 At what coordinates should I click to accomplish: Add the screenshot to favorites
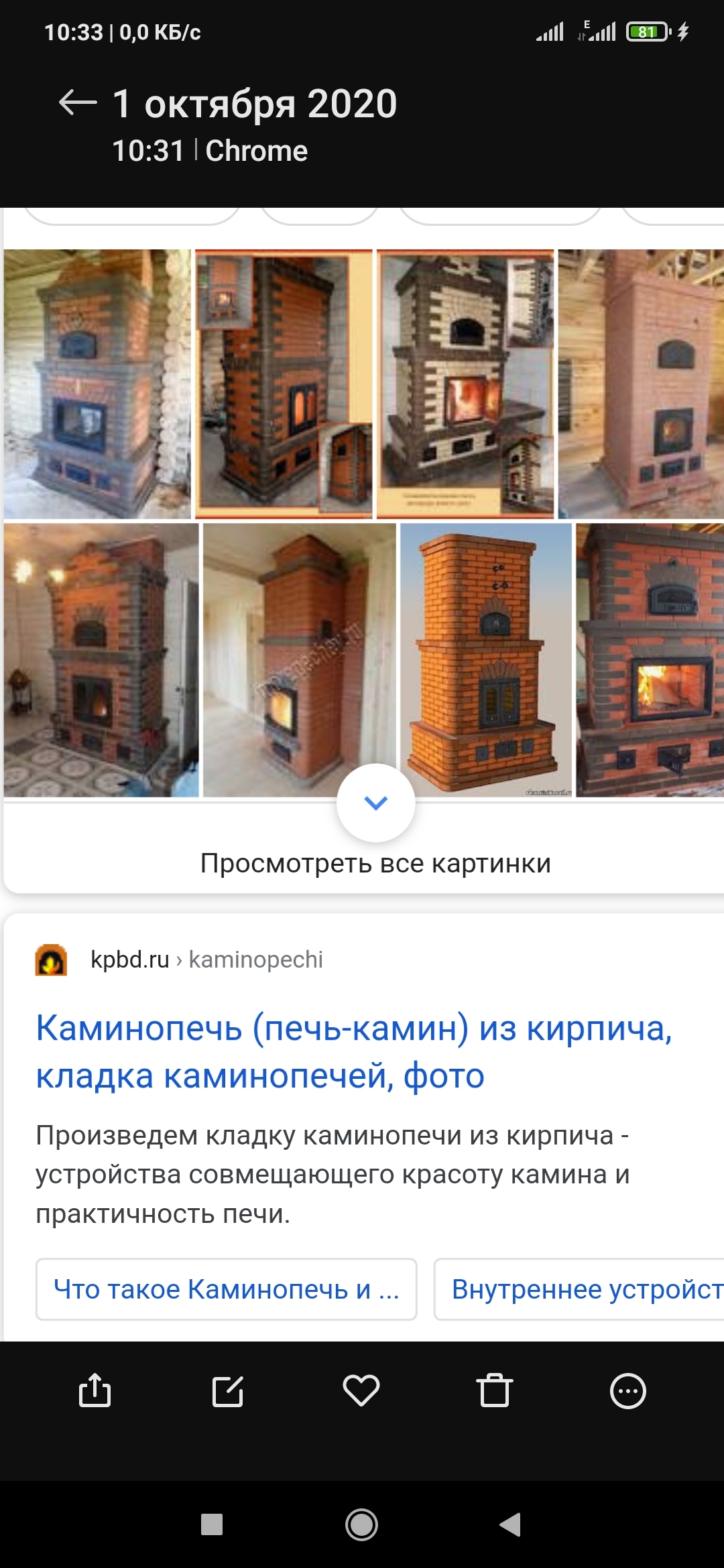361,1390
